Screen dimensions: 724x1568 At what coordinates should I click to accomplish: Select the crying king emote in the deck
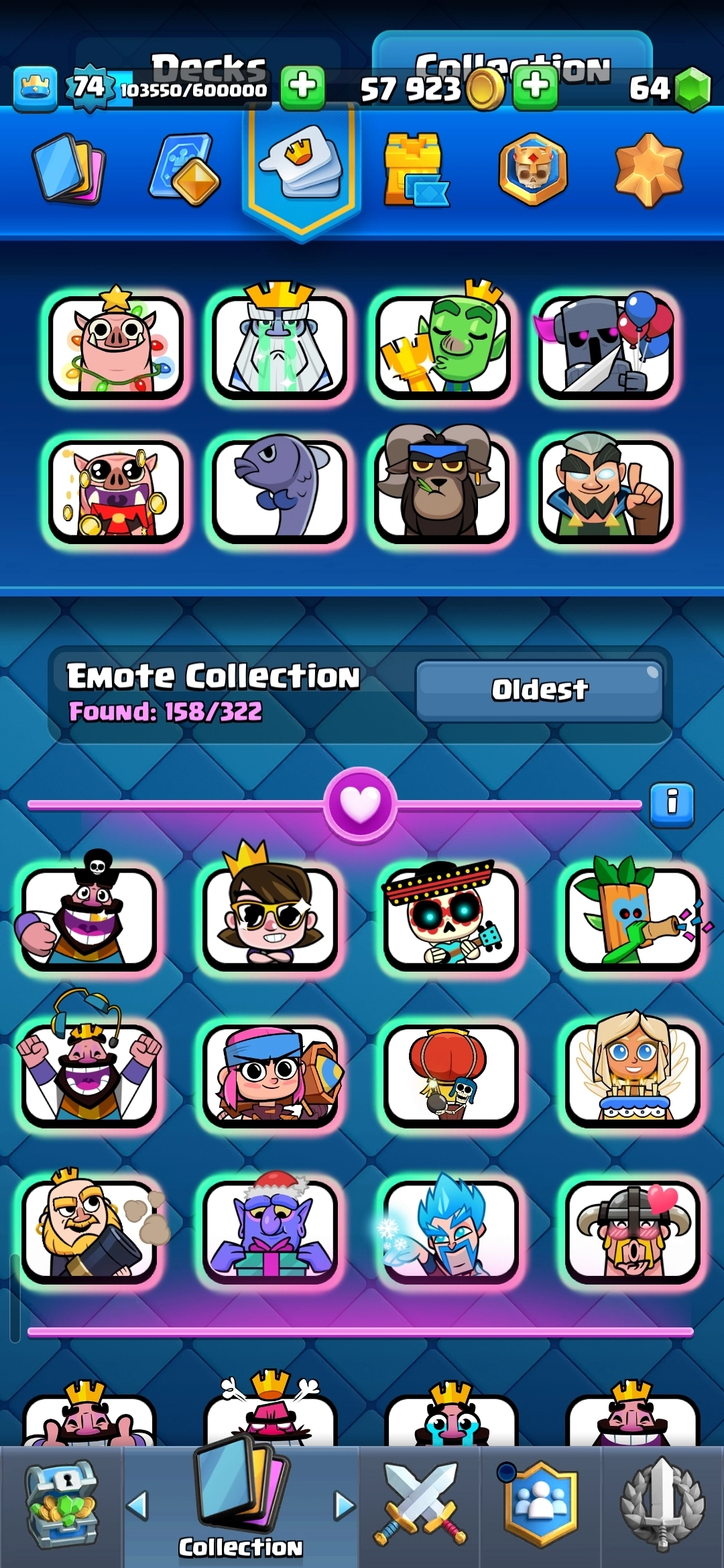(x=279, y=347)
